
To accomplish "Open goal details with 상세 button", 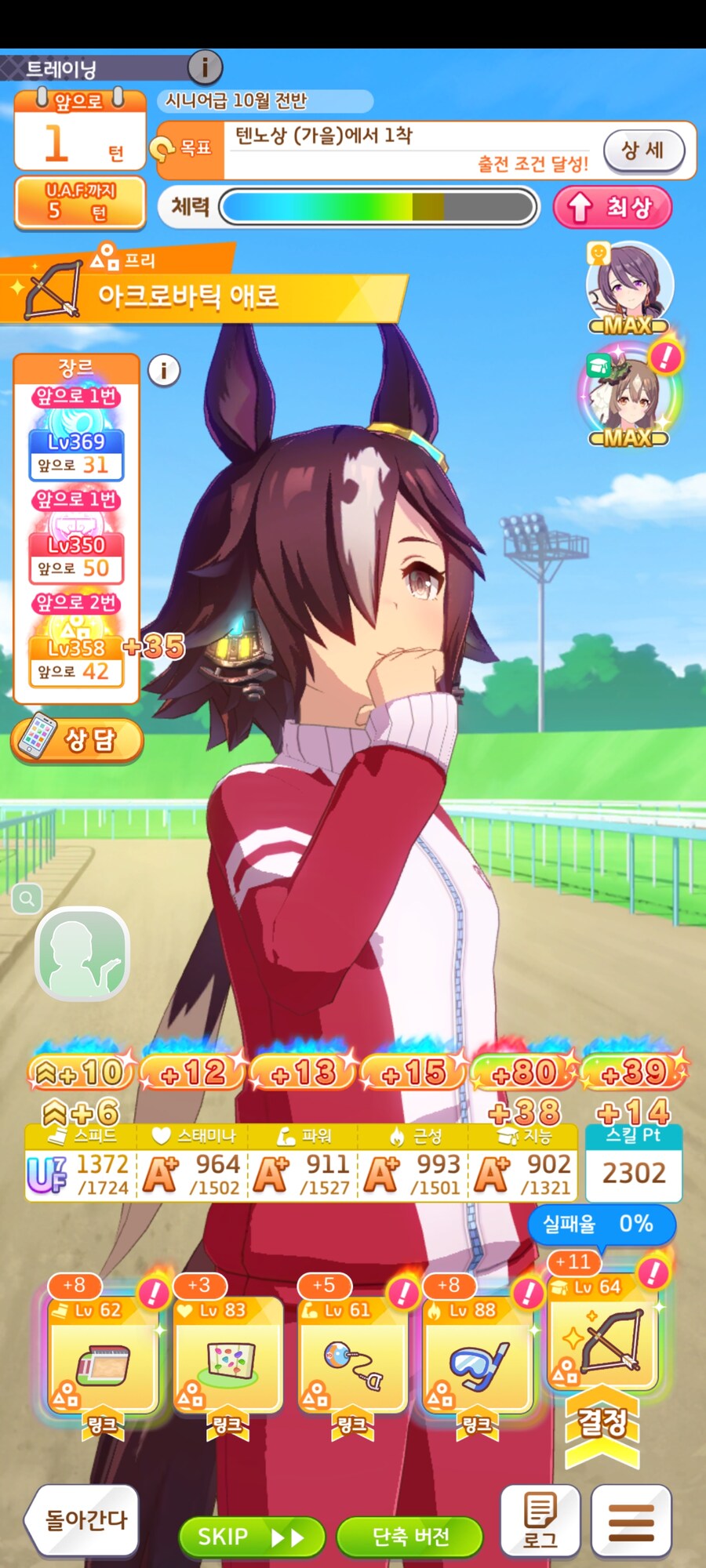I will tap(643, 149).
